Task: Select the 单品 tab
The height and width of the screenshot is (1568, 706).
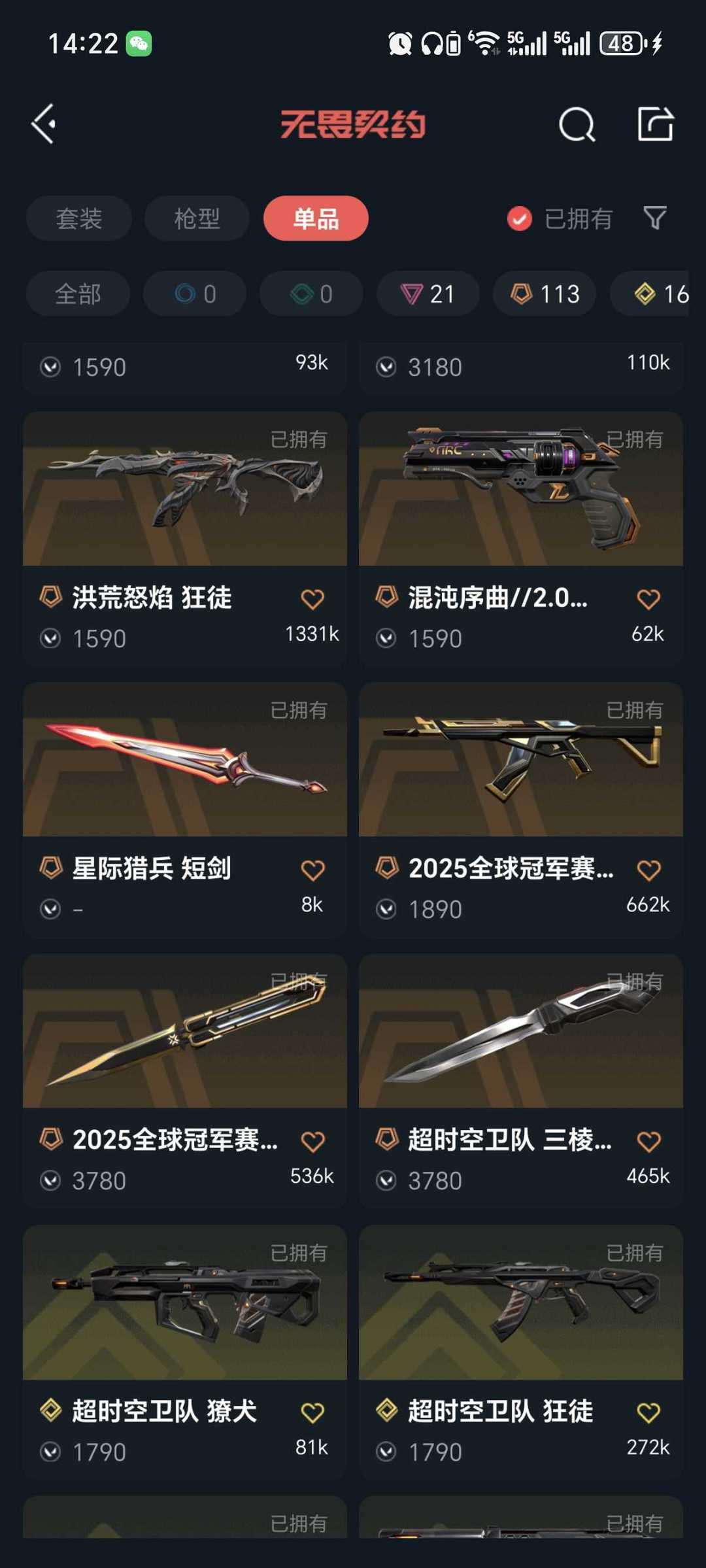Action: tap(316, 218)
